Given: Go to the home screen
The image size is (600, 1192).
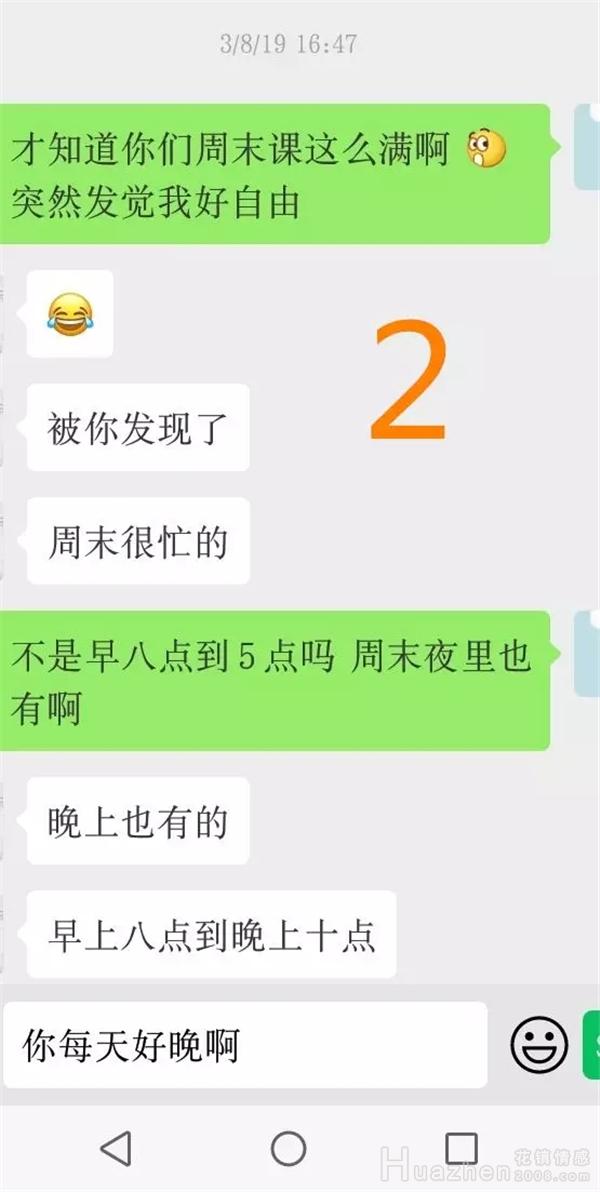Looking at the screenshot, I should (x=289, y=1148).
